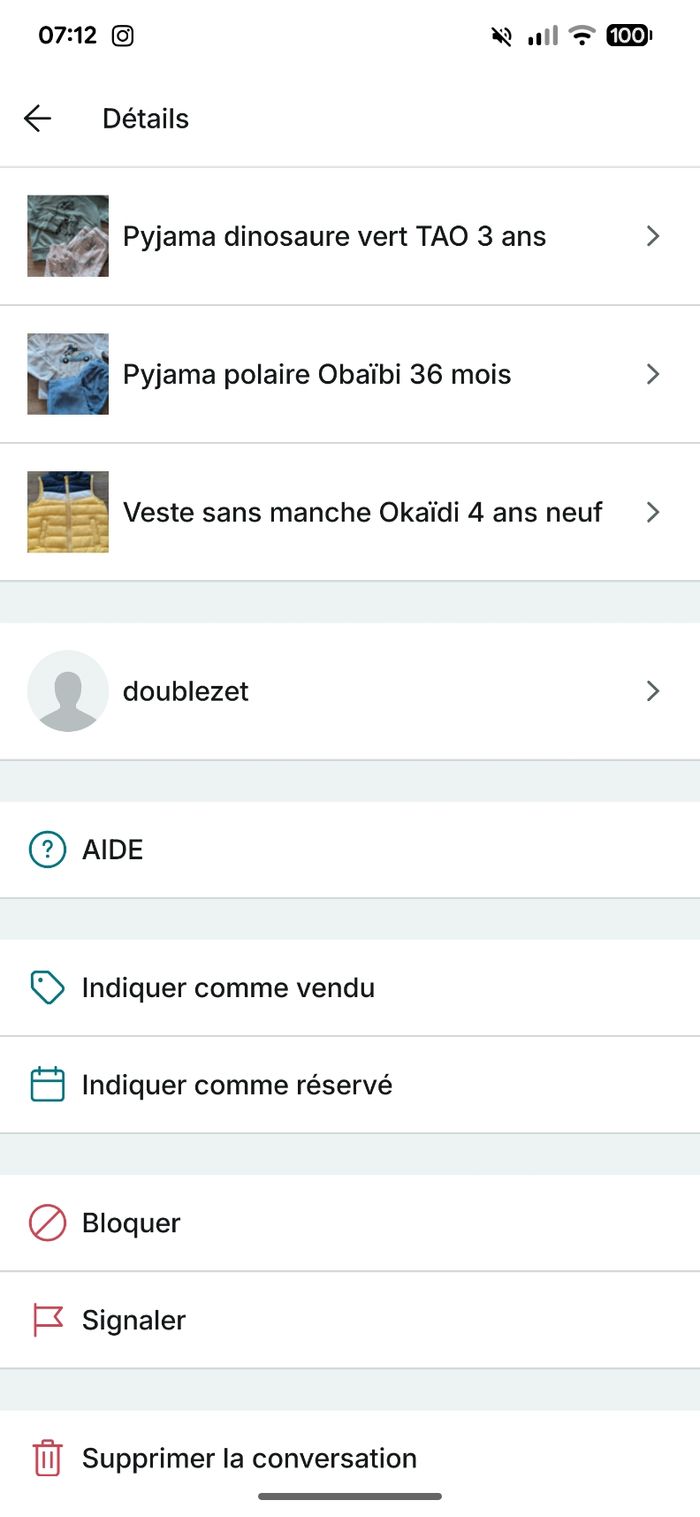
Task: Open Pyjama polaire Obaïbi 36 mois listing
Action: pyautogui.click(x=317, y=375)
